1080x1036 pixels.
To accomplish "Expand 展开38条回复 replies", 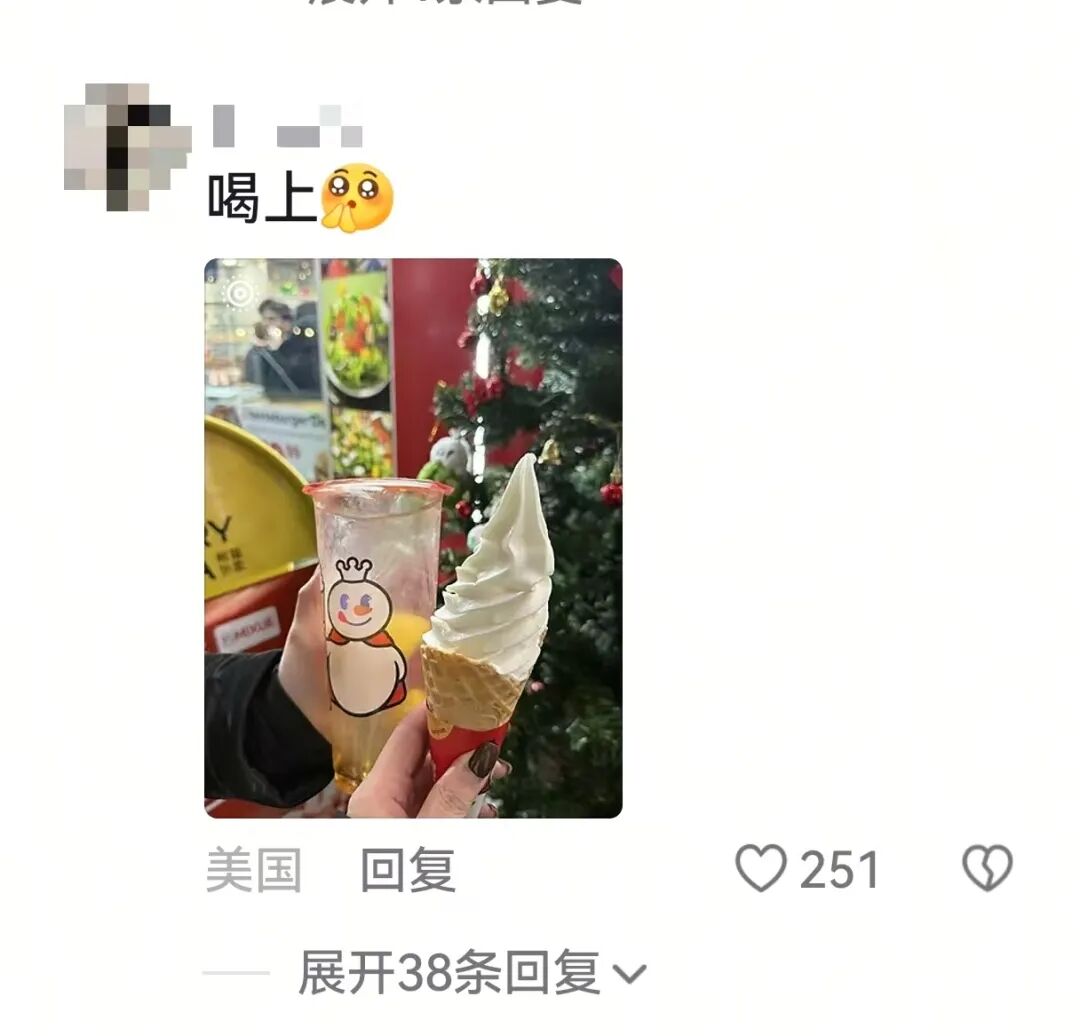I will click(472, 973).
